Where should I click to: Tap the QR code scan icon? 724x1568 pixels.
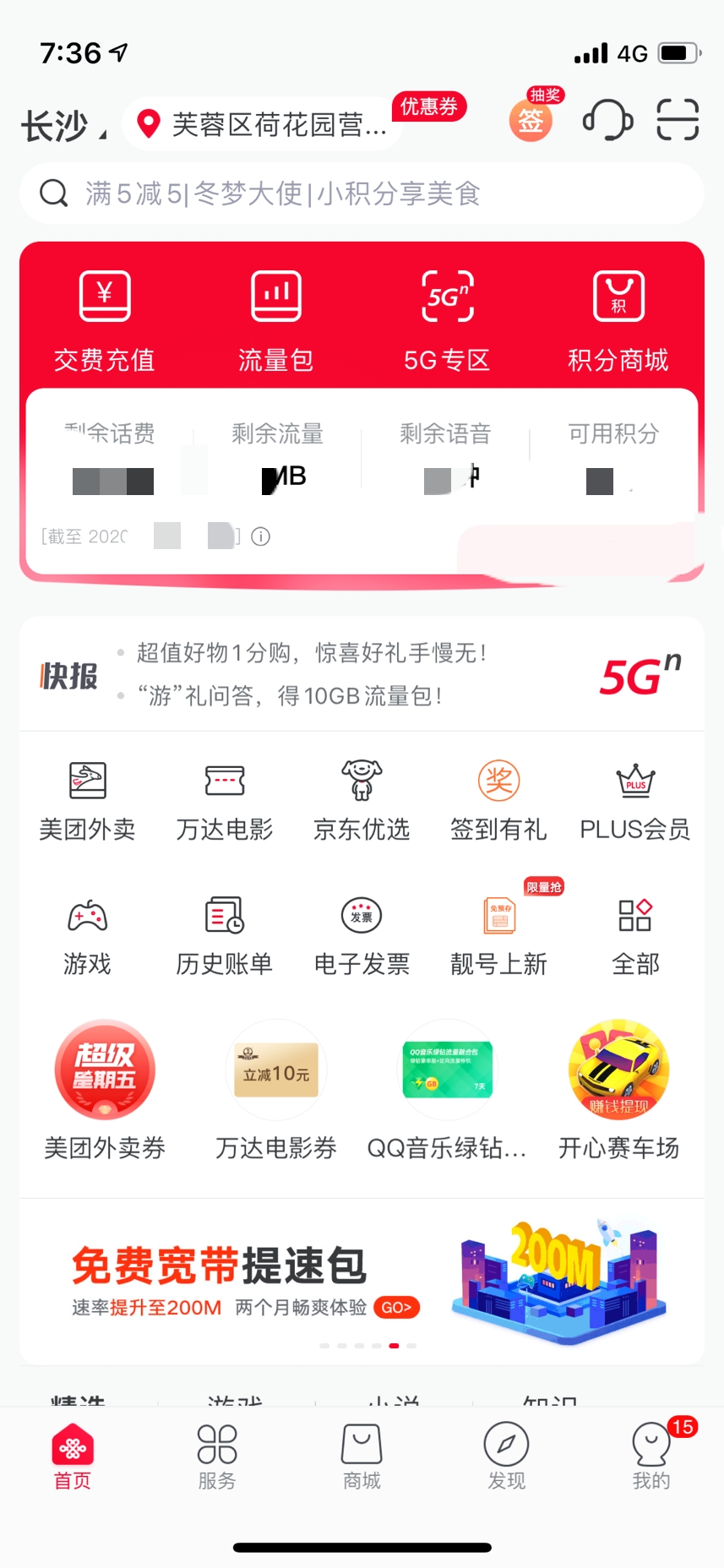676,121
